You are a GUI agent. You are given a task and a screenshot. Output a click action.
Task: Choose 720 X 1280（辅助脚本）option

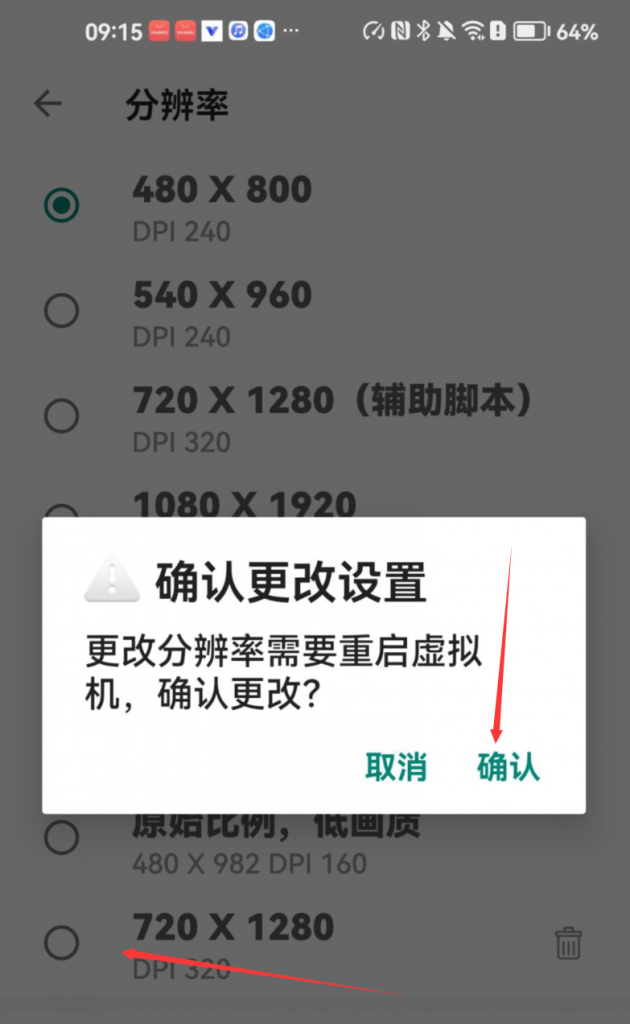point(62,416)
